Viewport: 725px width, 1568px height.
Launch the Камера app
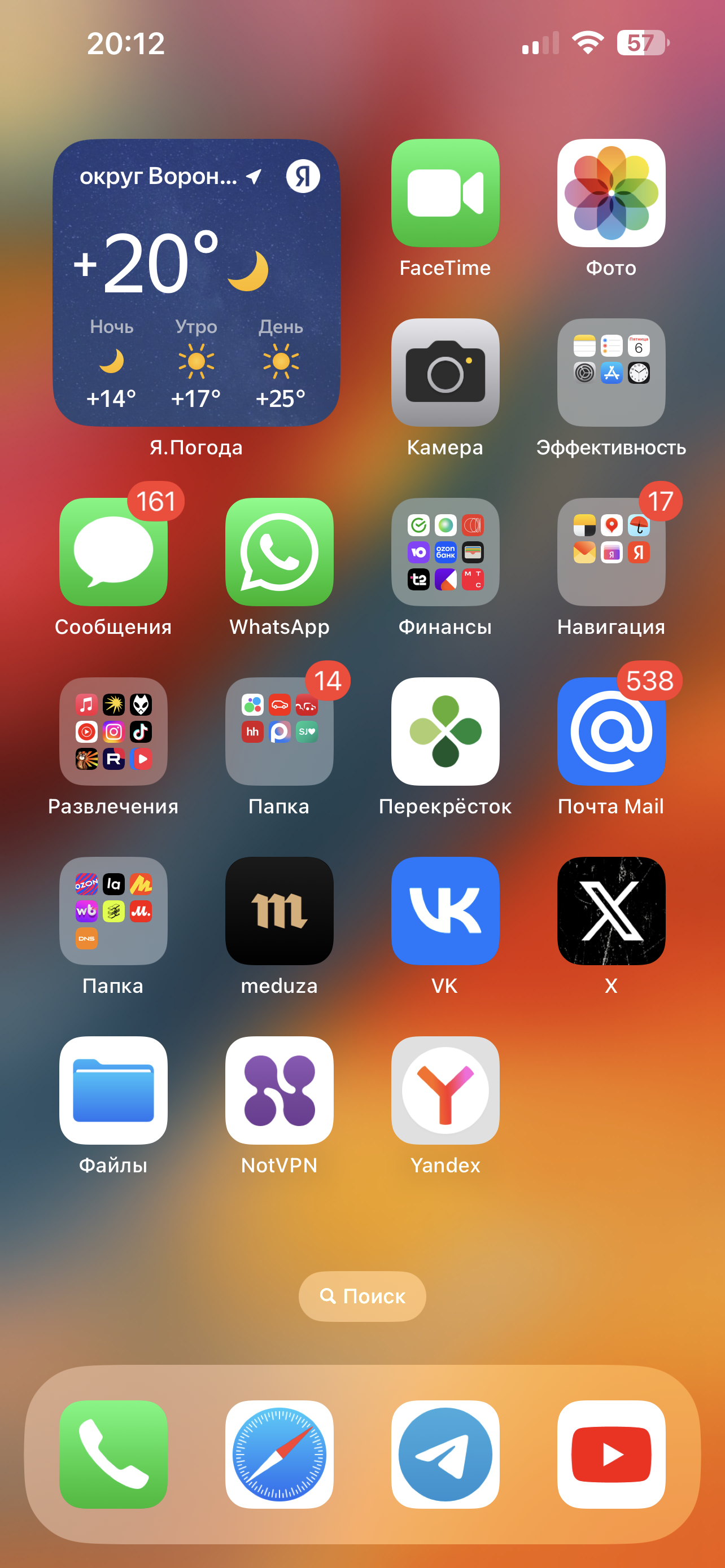point(445,373)
